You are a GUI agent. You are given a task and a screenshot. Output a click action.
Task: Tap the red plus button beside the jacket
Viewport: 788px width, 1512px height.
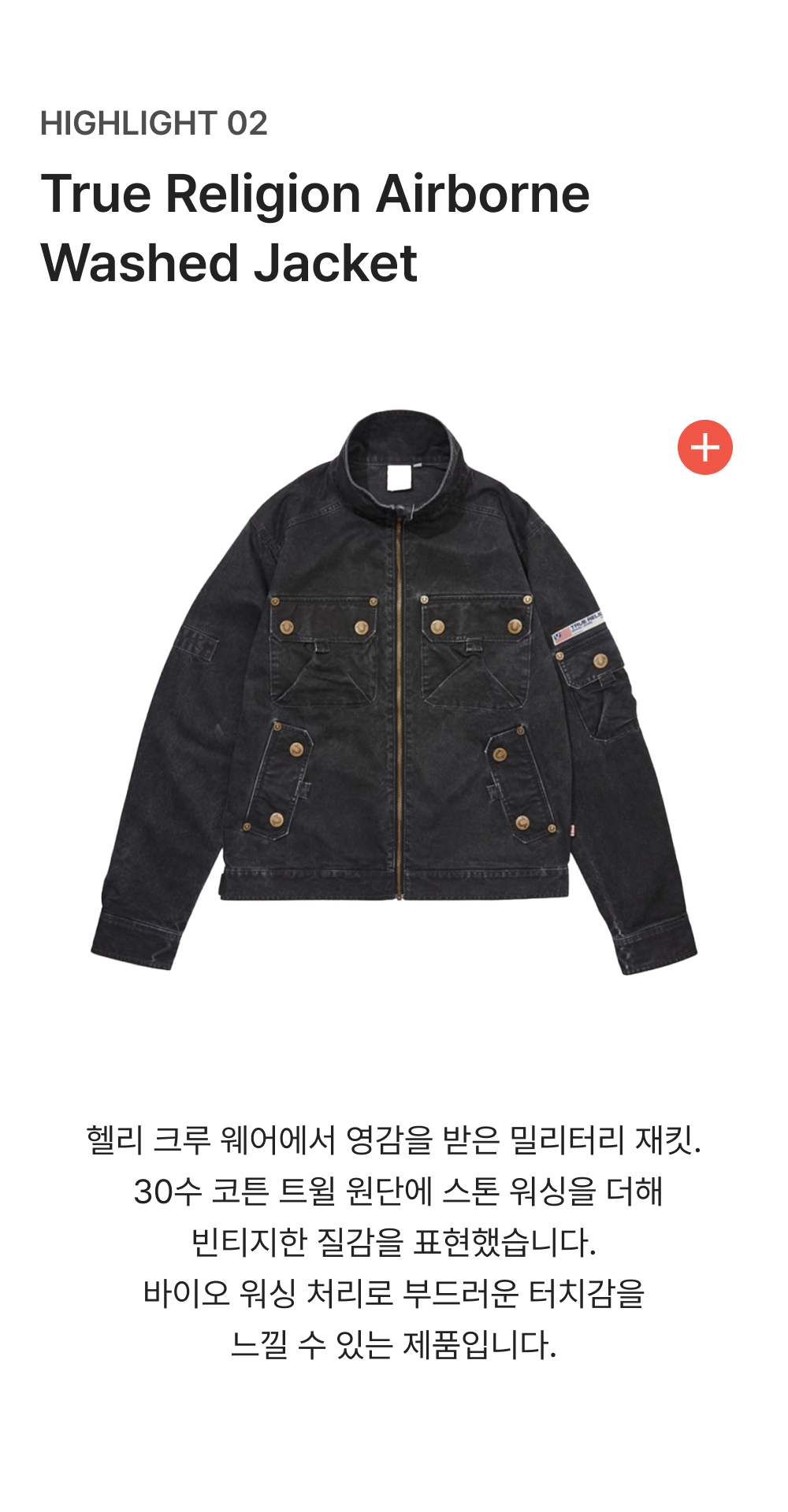point(705,447)
